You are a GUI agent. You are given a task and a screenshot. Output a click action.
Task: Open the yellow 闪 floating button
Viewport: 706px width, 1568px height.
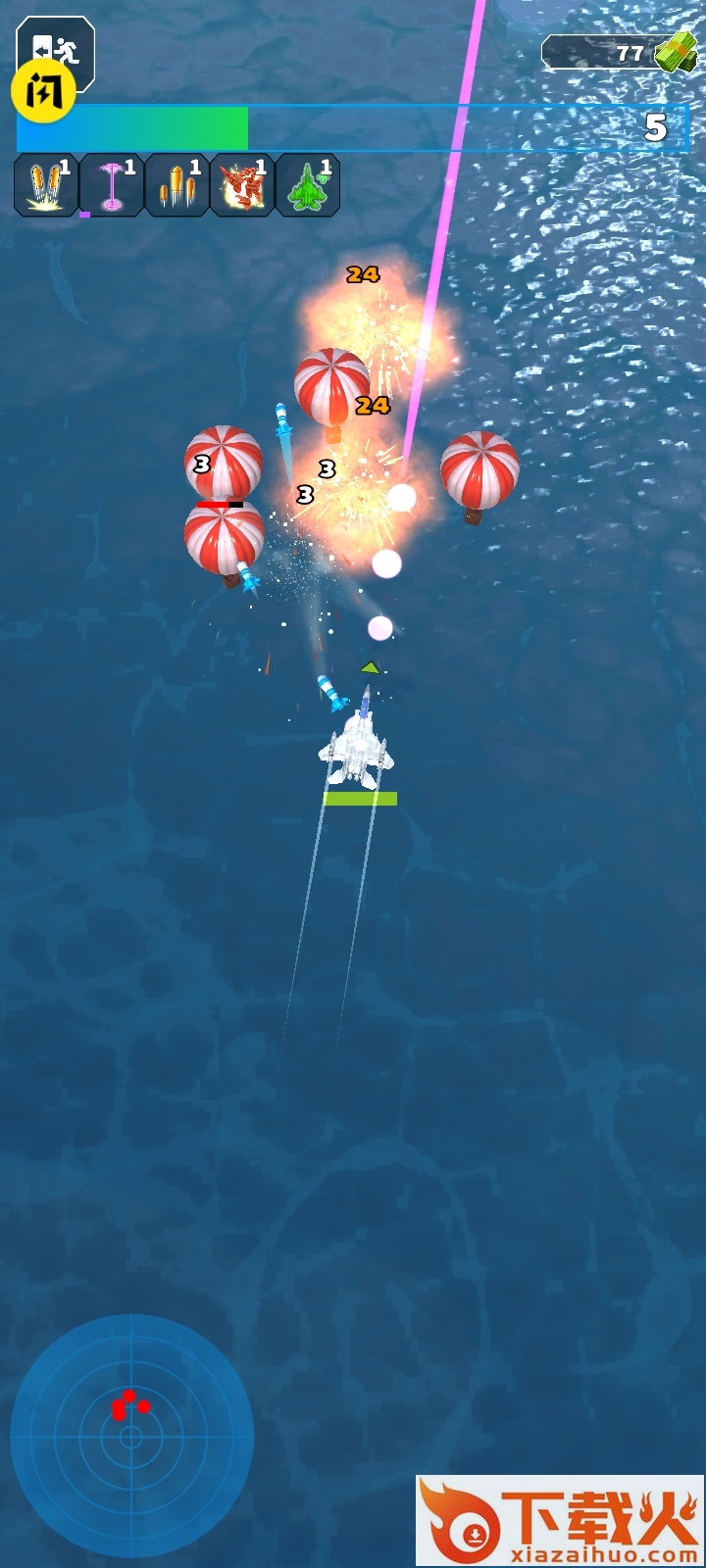[x=43, y=92]
